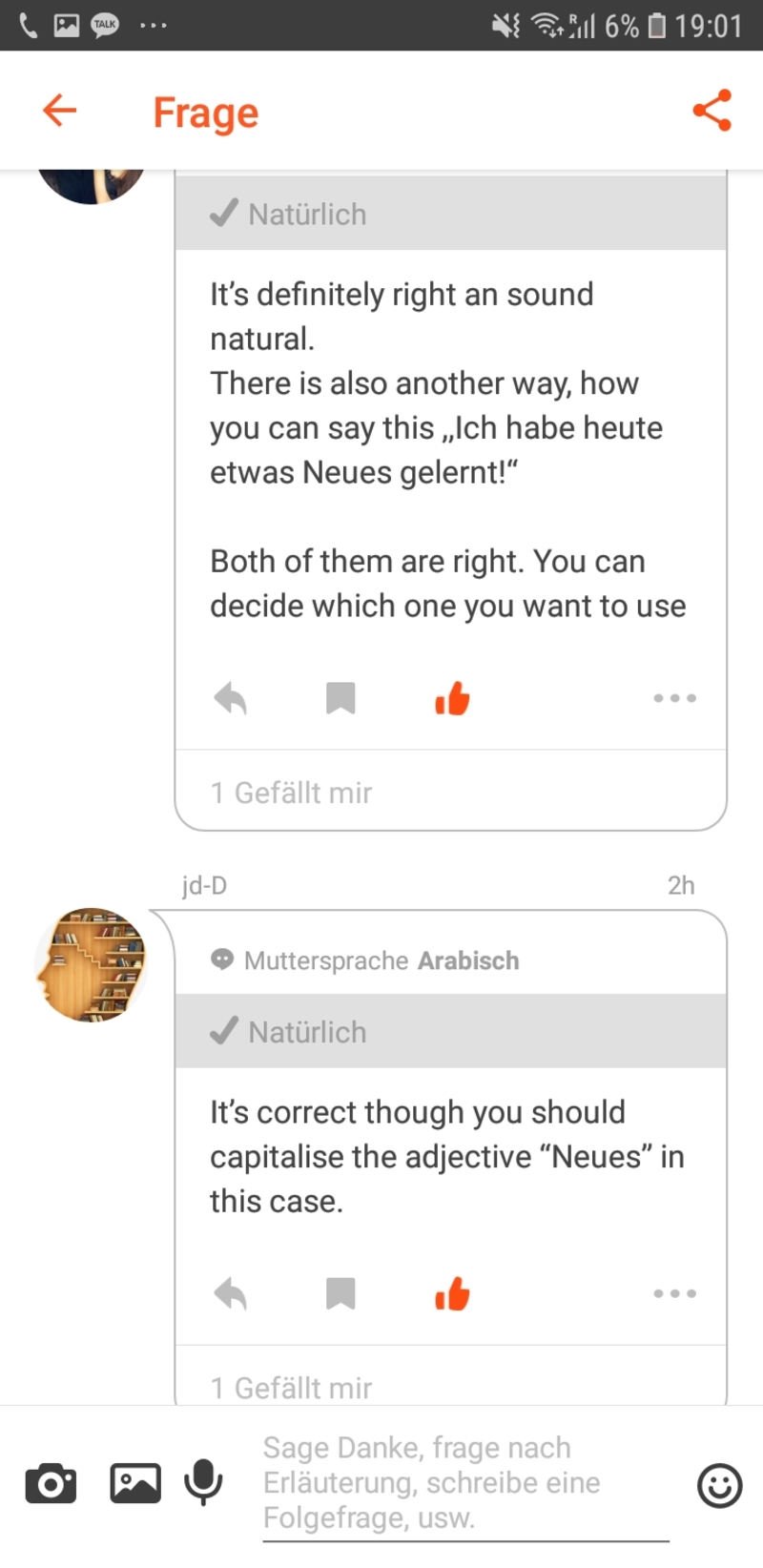This screenshot has width=763, height=1568.
Task: Toggle the like on jd-D's answer
Action: pyautogui.click(x=452, y=1293)
